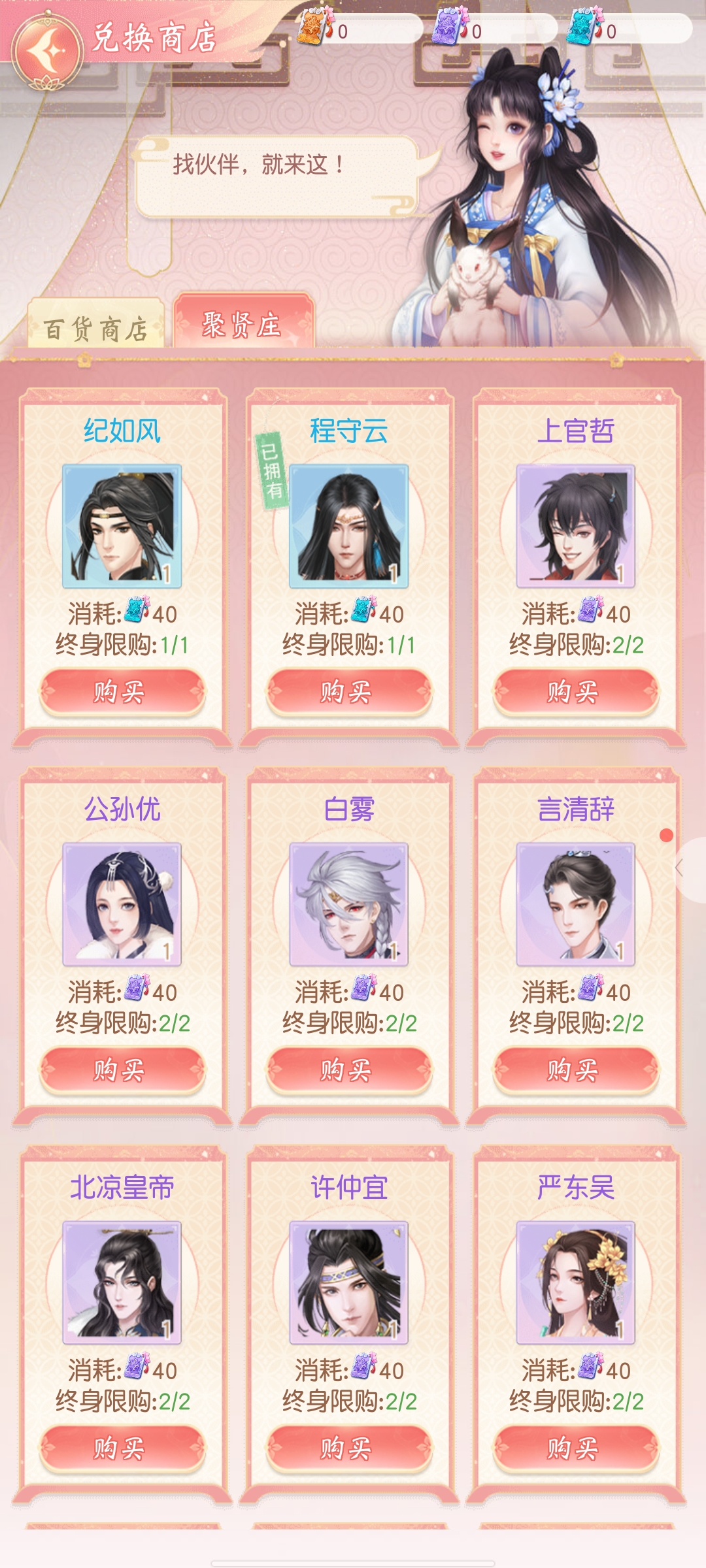The image size is (706, 1568).
Task: Tap 购买 under 许仲宜
Action: (x=349, y=1448)
